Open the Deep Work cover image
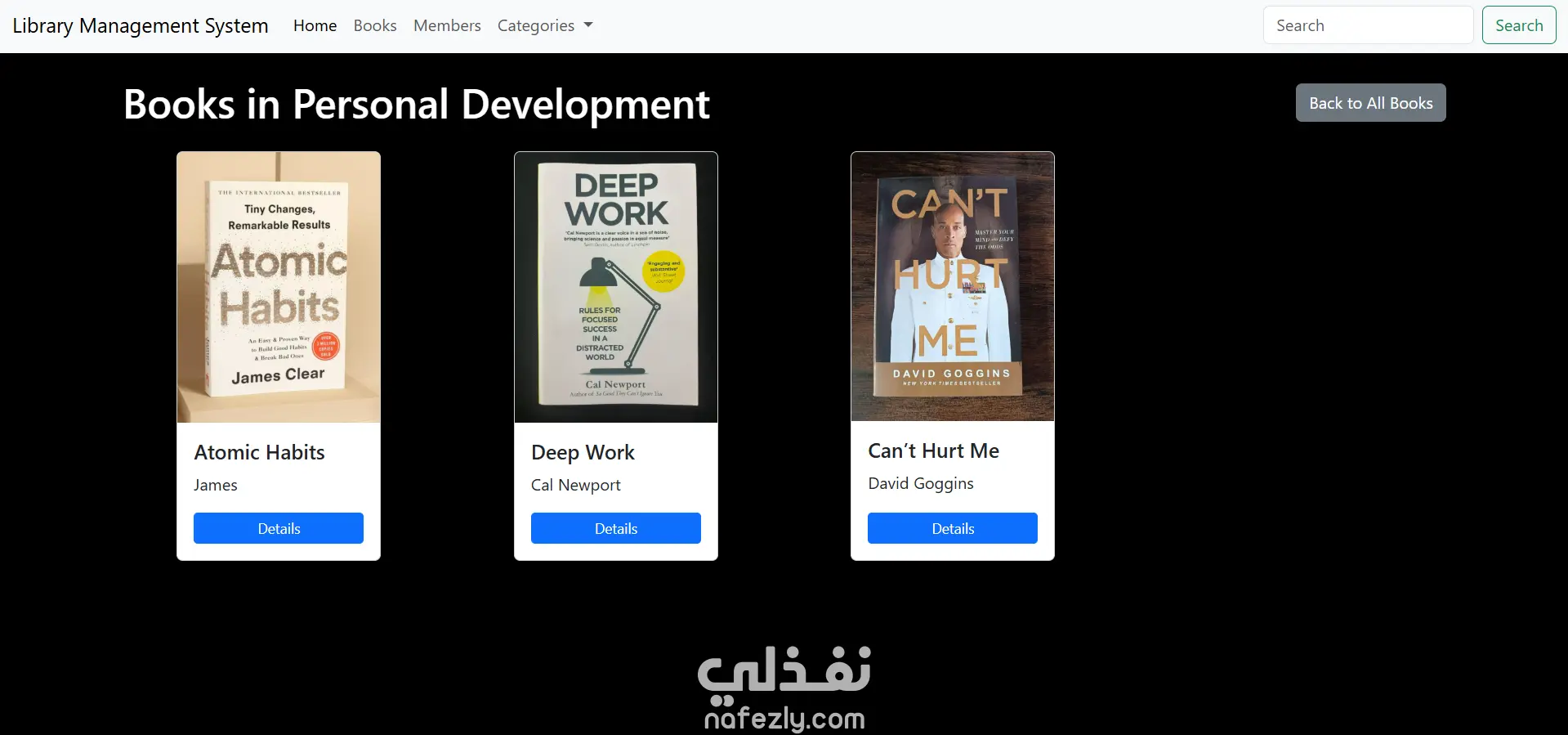The height and width of the screenshot is (735, 1568). click(615, 287)
